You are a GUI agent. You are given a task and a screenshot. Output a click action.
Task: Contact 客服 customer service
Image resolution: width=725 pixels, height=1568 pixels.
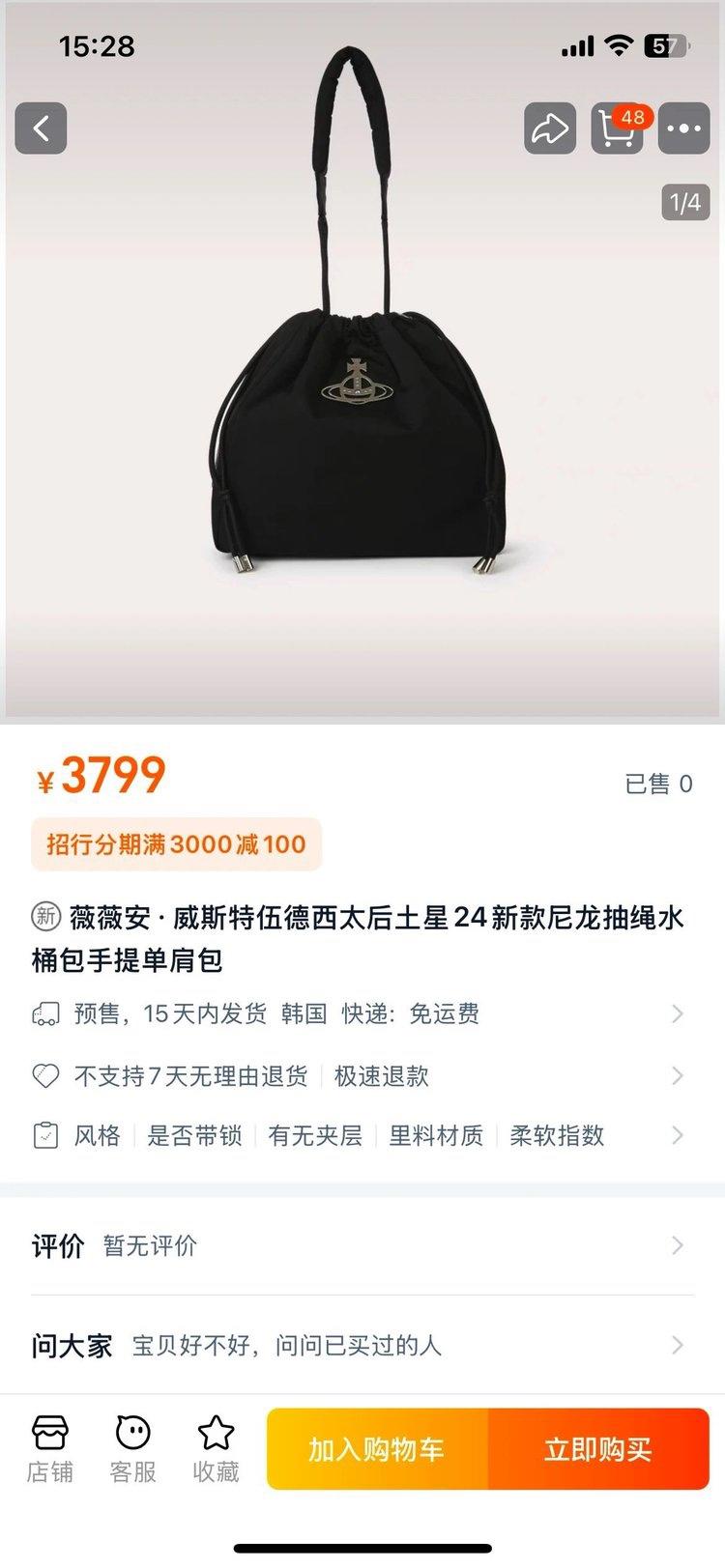click(132, 1448)
